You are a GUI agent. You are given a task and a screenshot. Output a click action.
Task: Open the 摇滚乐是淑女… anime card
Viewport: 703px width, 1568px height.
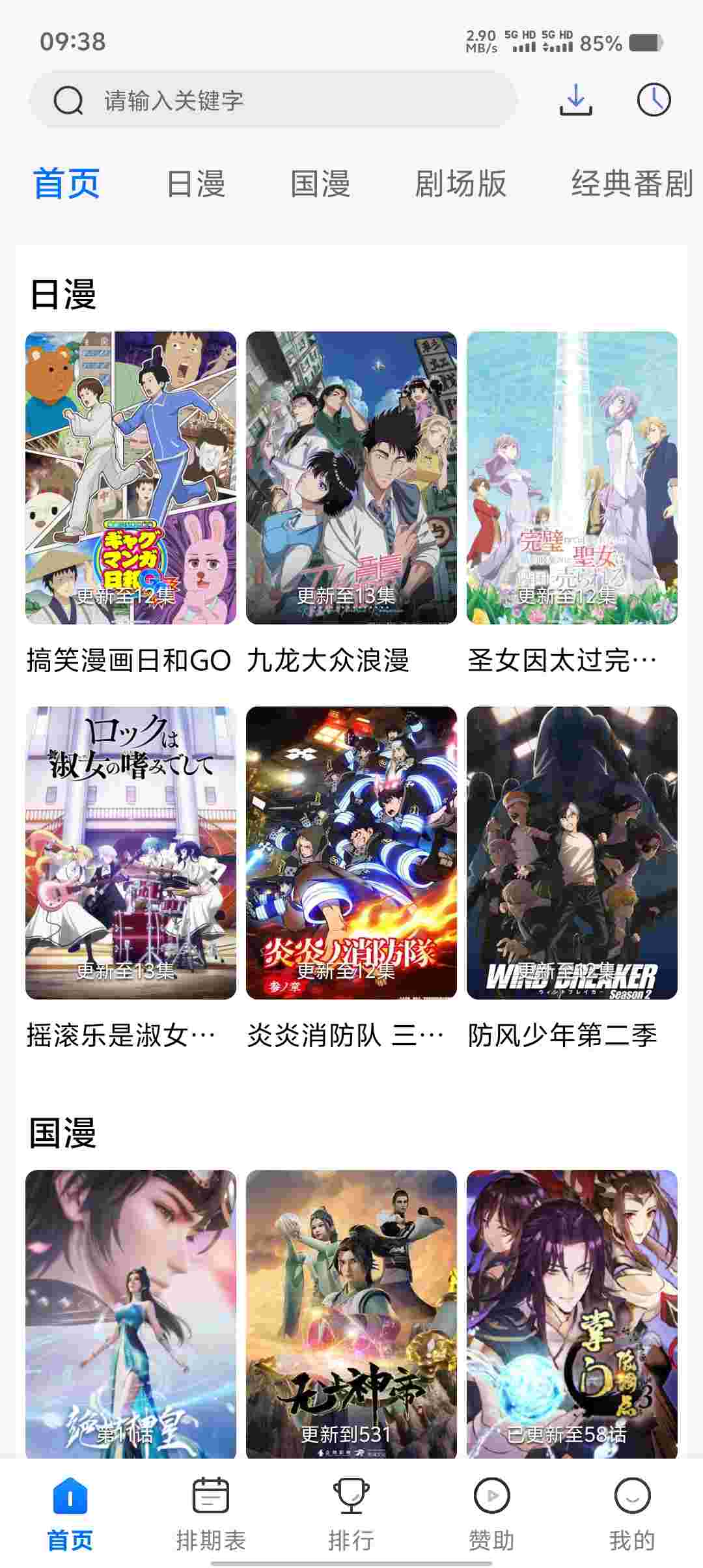(x=130, y=853)
